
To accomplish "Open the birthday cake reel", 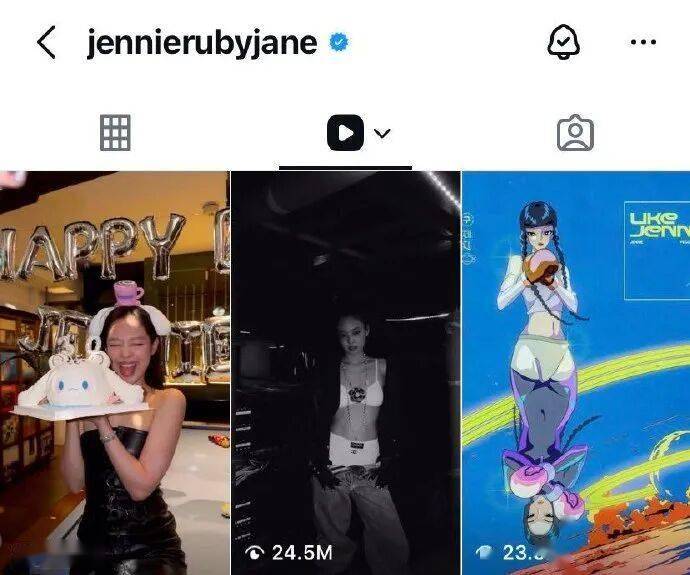I will pos(114,372).
